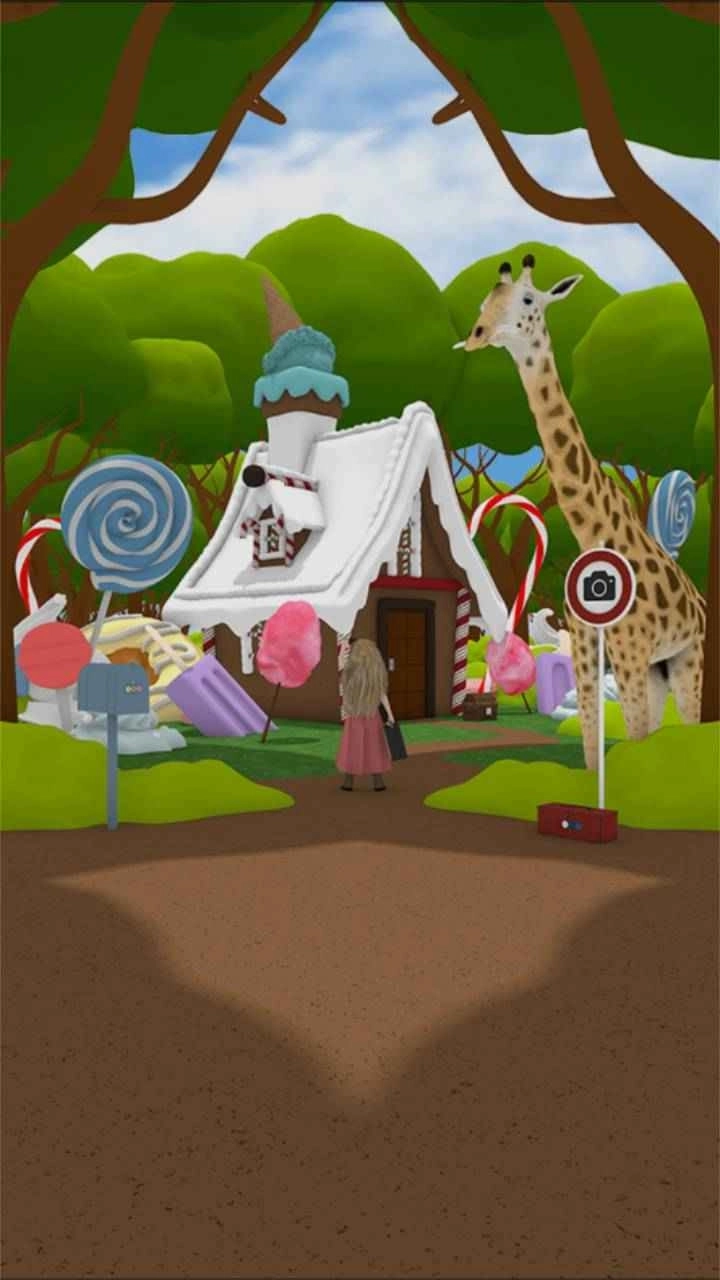
Task: Check the small chest beside the door
Action: [480, 706]
